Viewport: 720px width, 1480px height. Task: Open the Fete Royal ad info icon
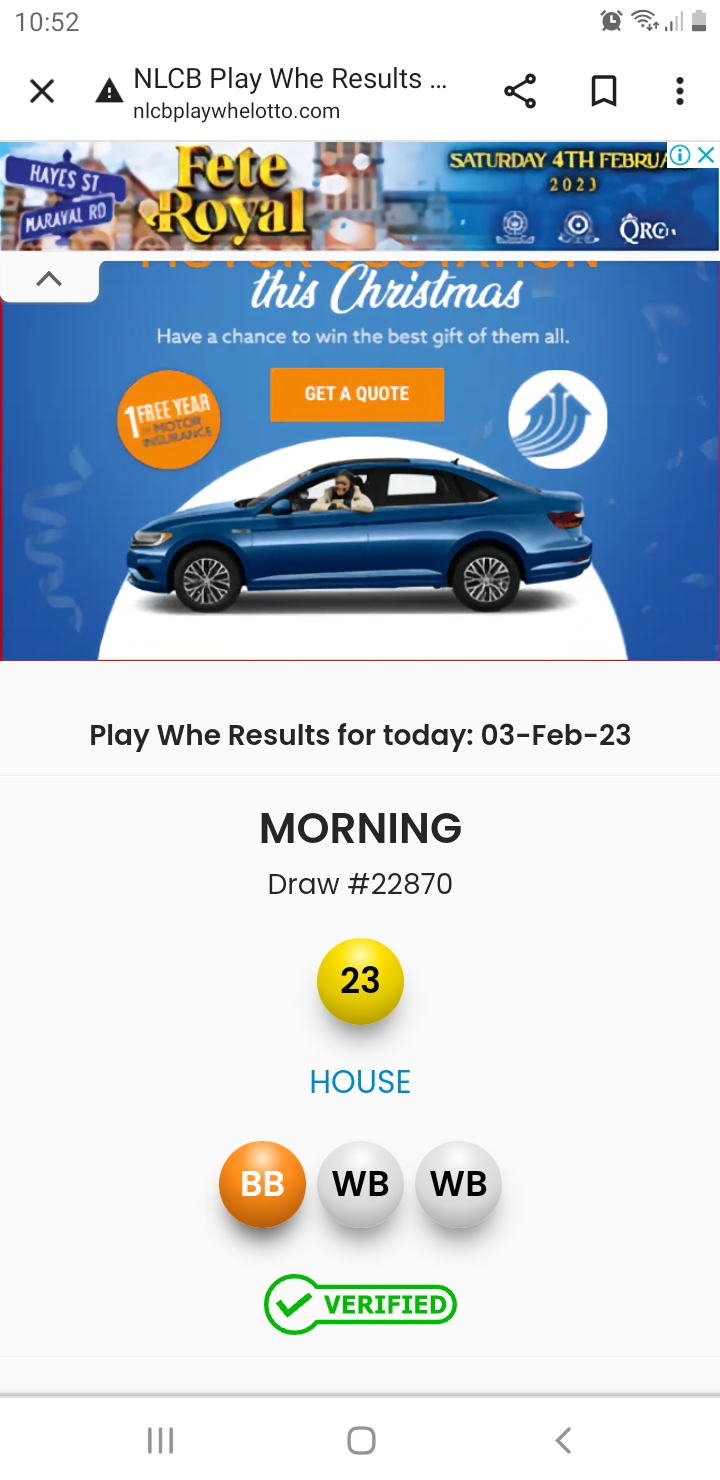680,155
